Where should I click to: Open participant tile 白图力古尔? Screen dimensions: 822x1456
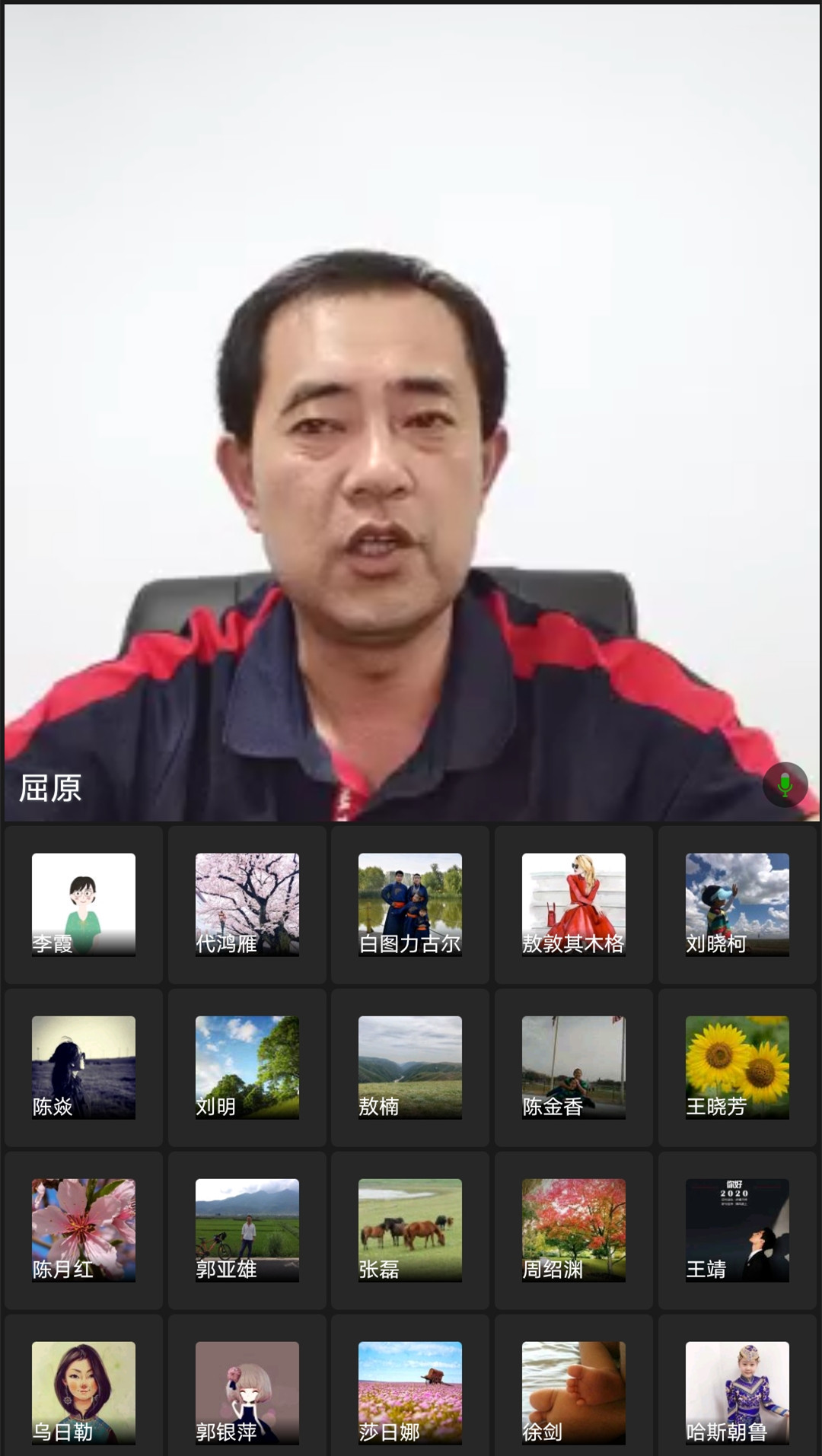[410, 904]
